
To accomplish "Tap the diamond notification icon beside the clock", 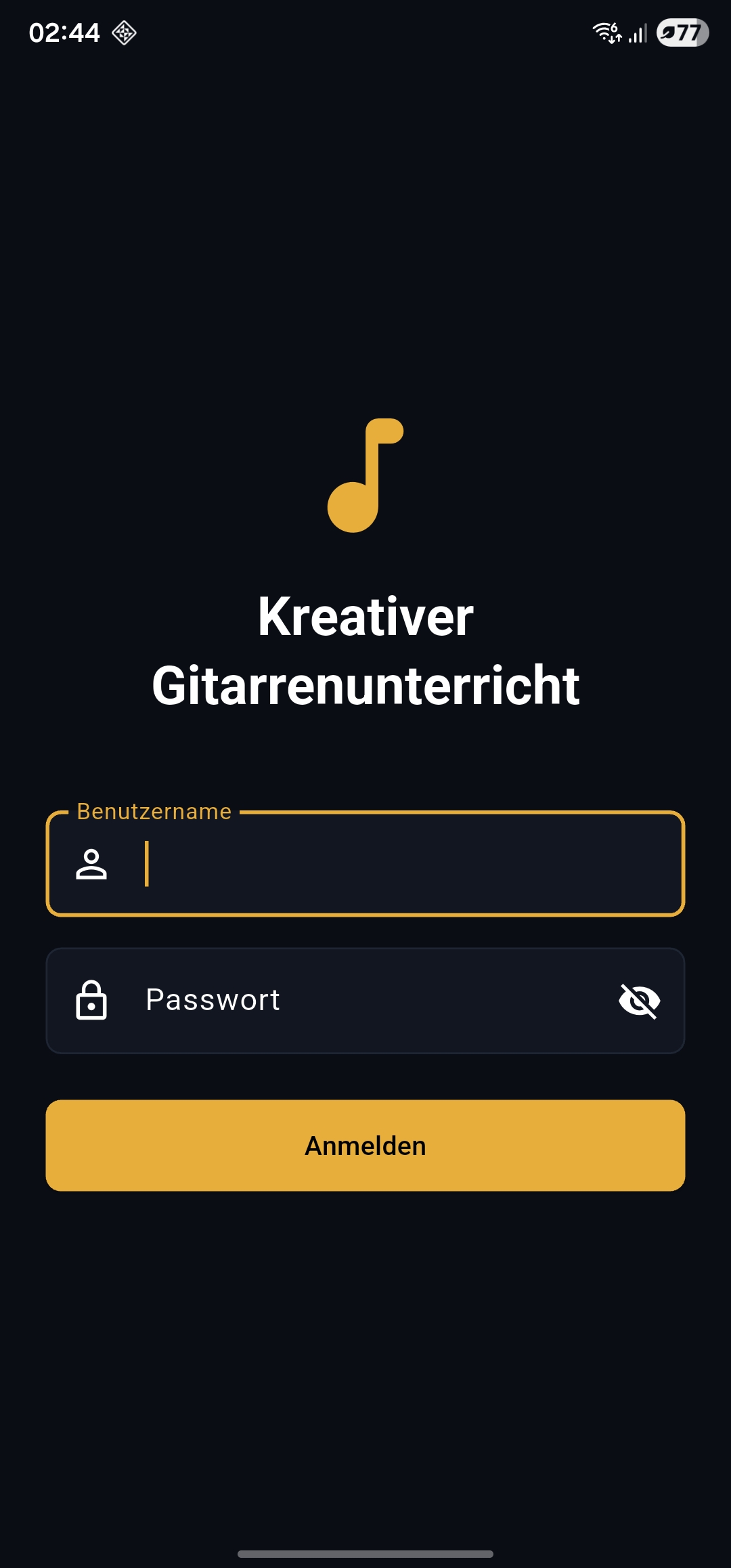I will (125, 31).
